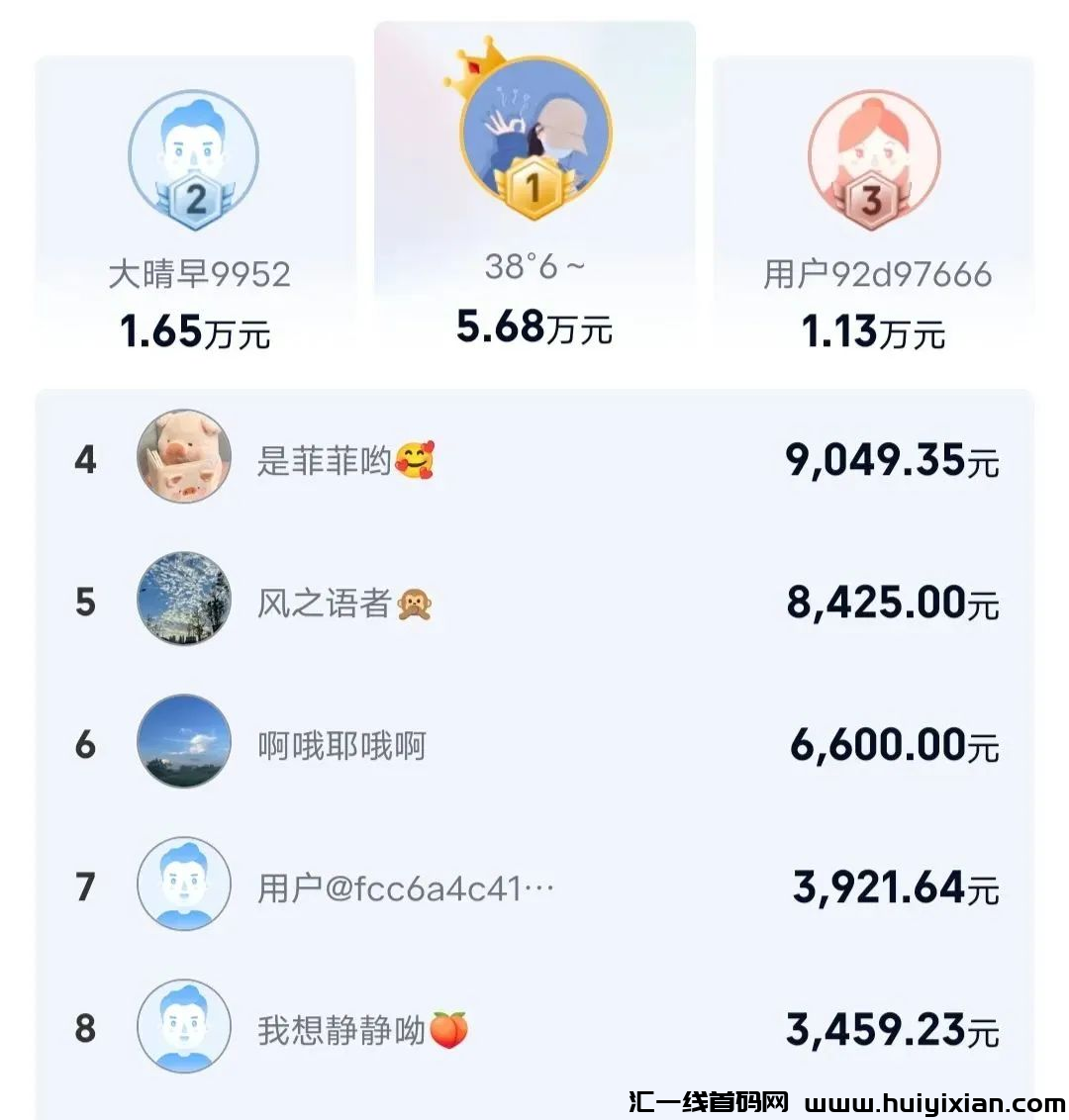Click the pig avatar of 是菲菲哟

[183, 458]
